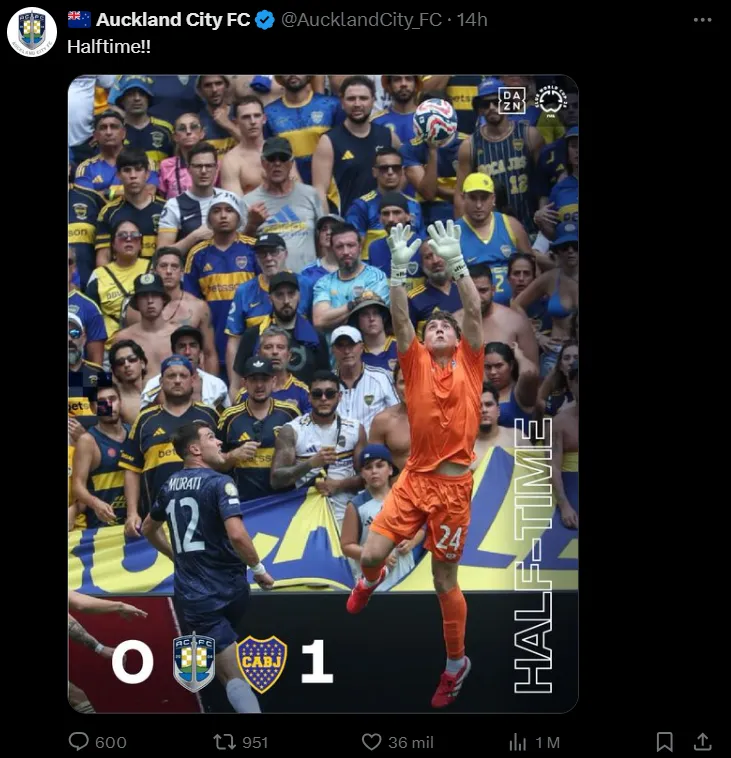
Task: Open the Halftime match photo
Action: click(322, 394)
